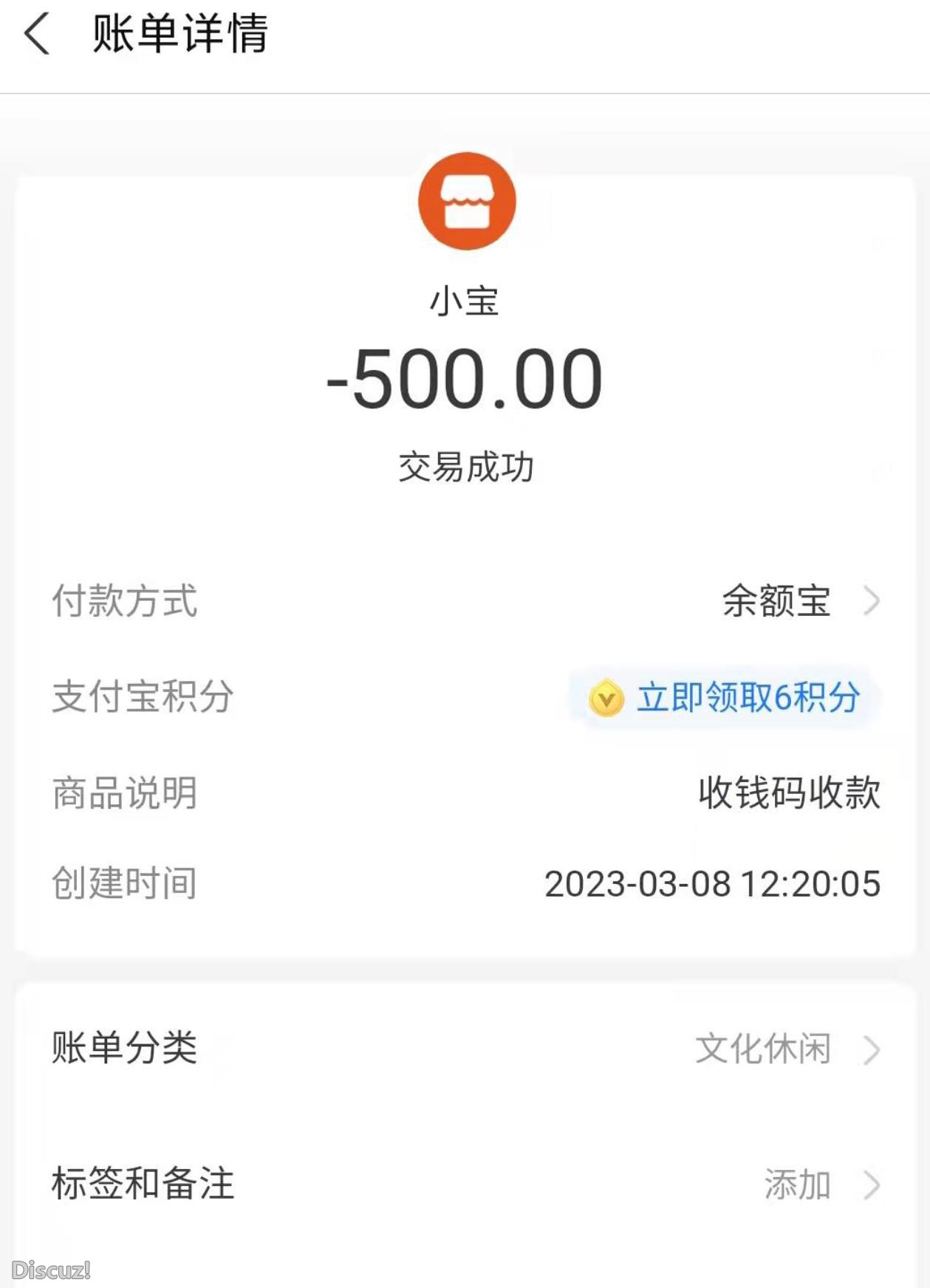Go back from the 账单详情 page
This screenshot has height=1288, width=930.
(37, 34)
